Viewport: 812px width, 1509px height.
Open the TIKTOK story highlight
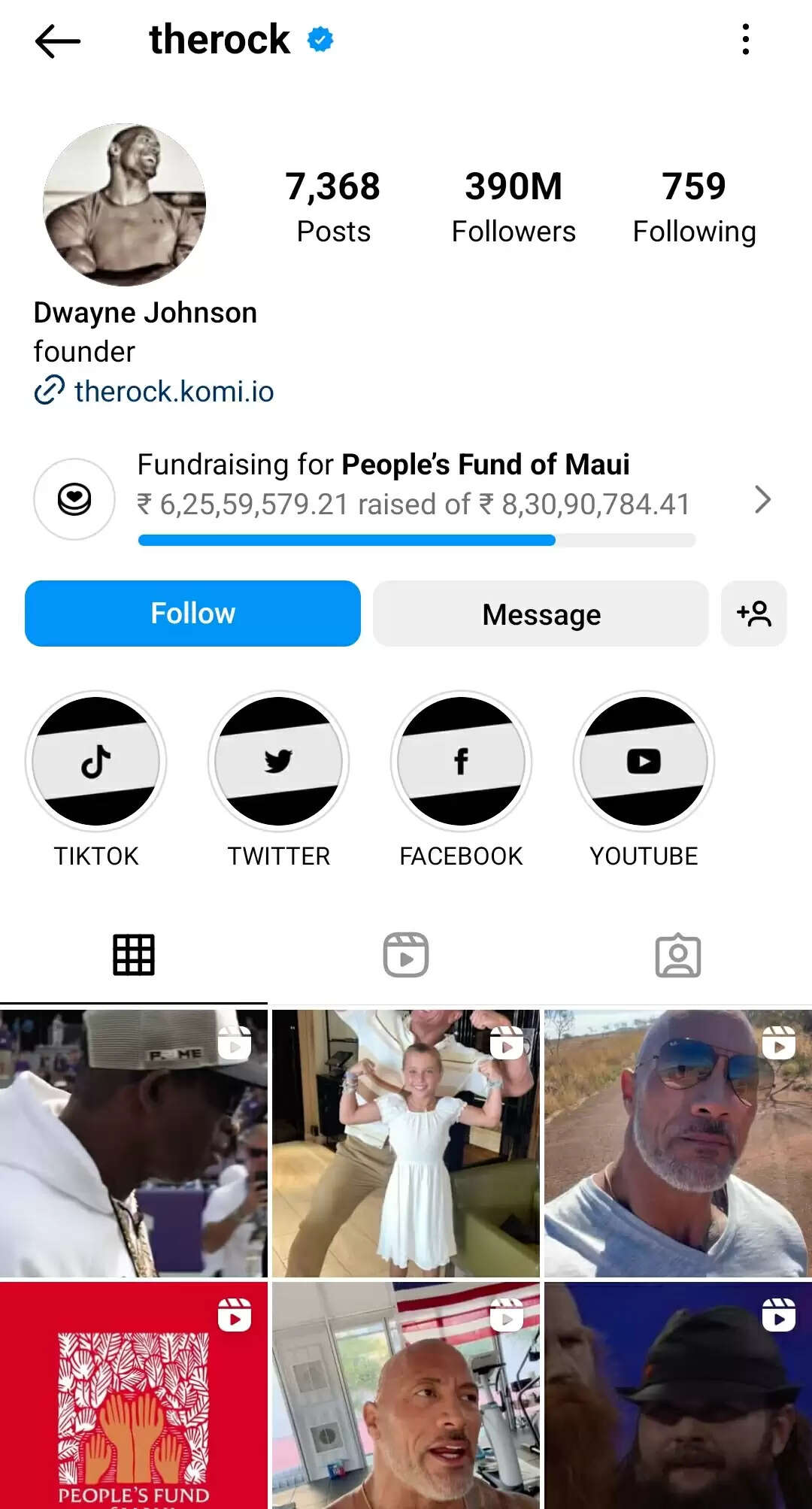[x=96, y=762]
